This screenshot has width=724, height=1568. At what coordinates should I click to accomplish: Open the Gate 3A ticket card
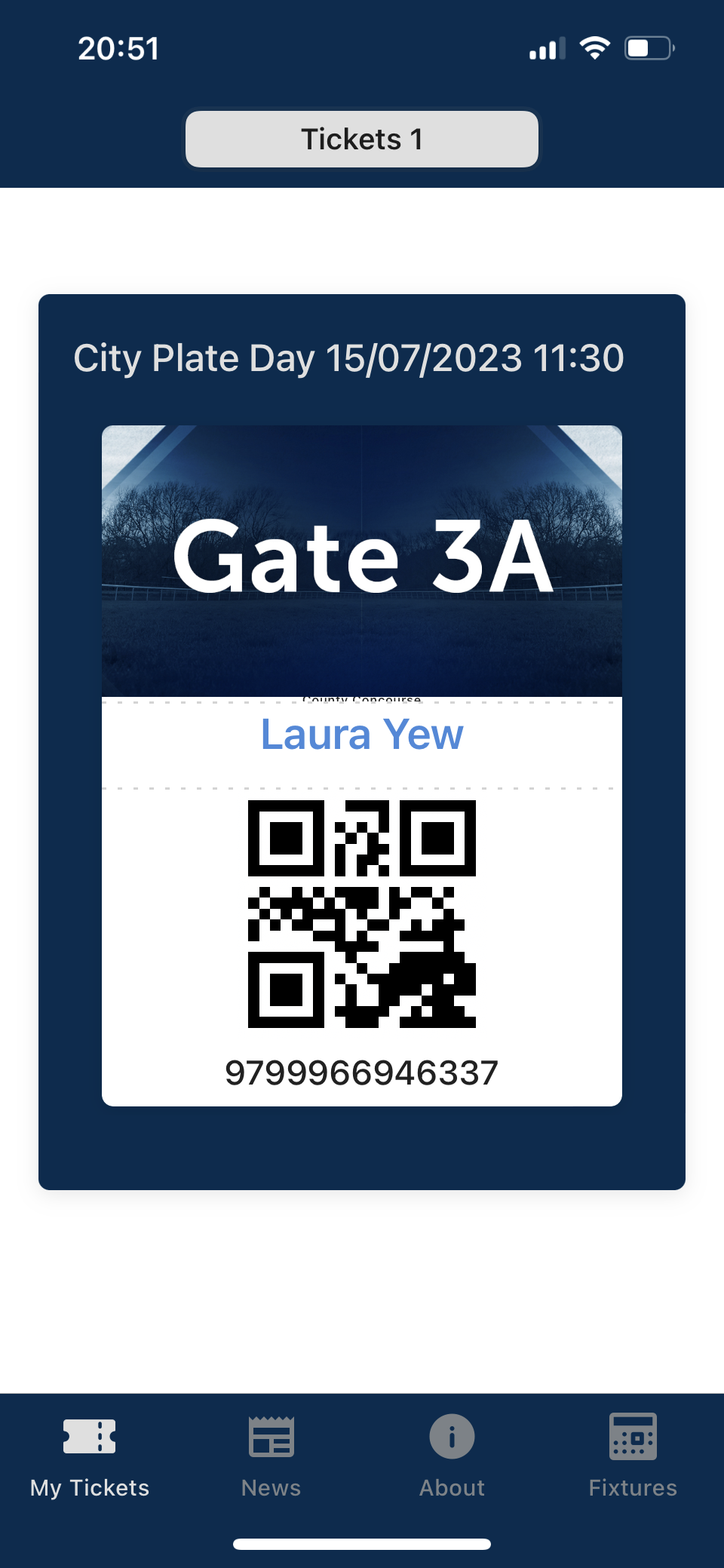pyautogui.click(x=362, y=766)
